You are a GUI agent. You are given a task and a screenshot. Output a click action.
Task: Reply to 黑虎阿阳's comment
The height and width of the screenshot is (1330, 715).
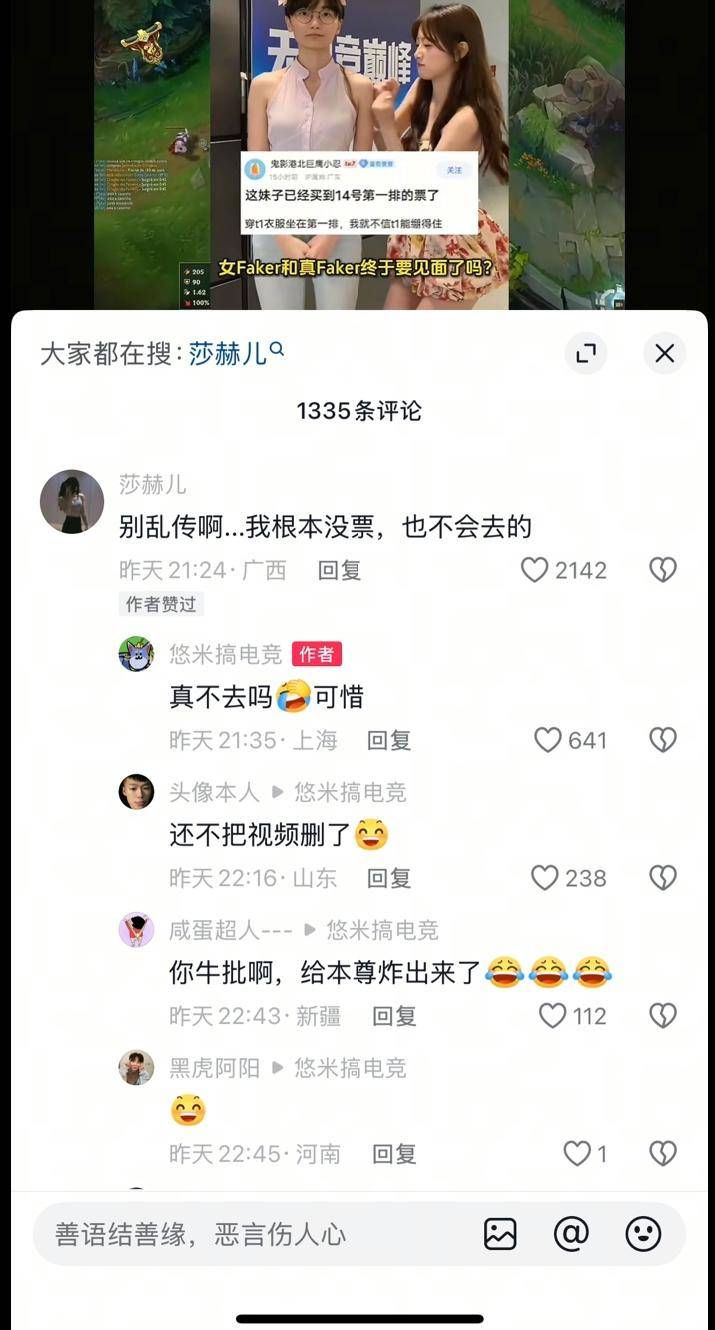(394, 1154)
